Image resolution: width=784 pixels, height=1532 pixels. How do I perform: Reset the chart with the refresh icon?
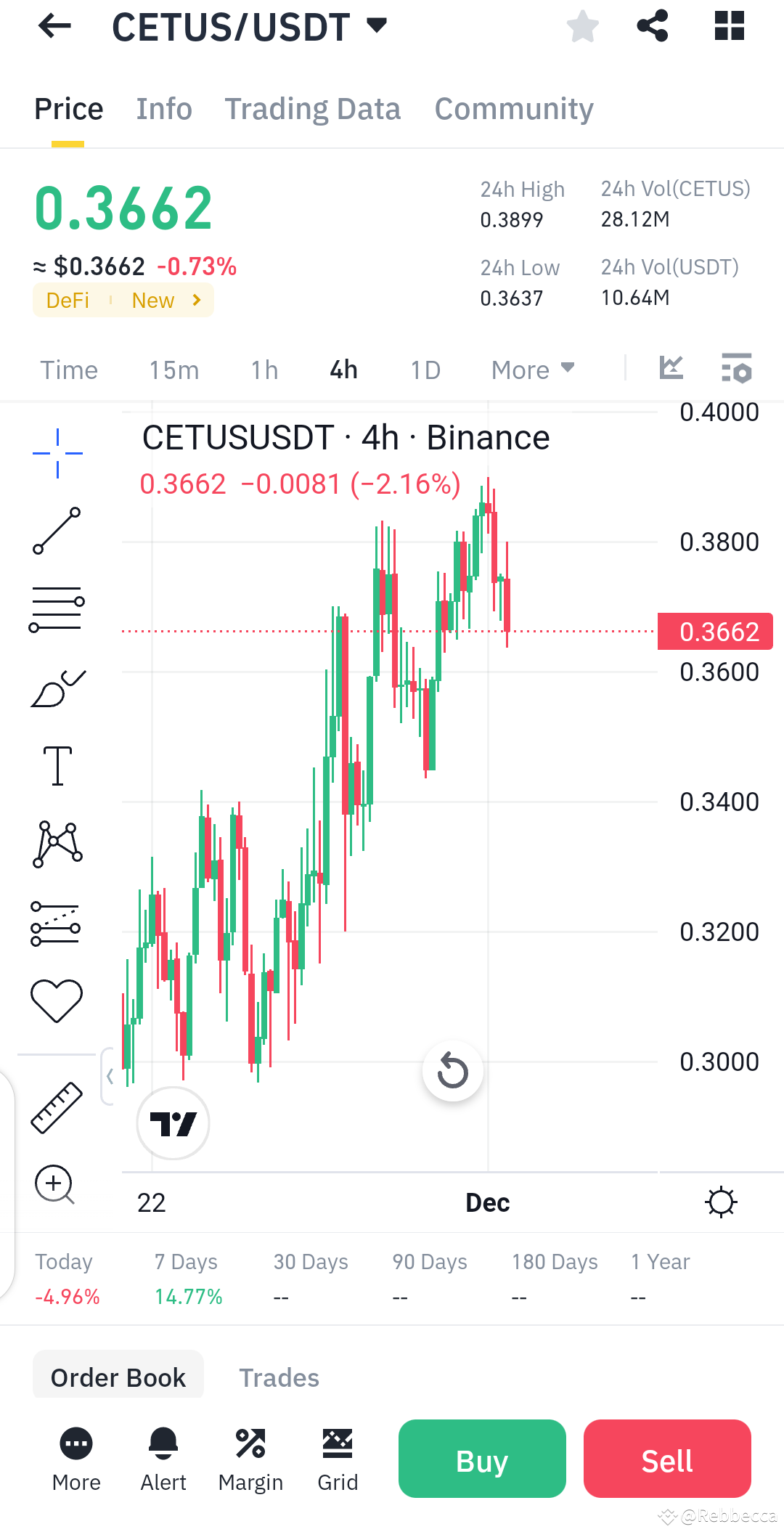(x=452, y=1071)
